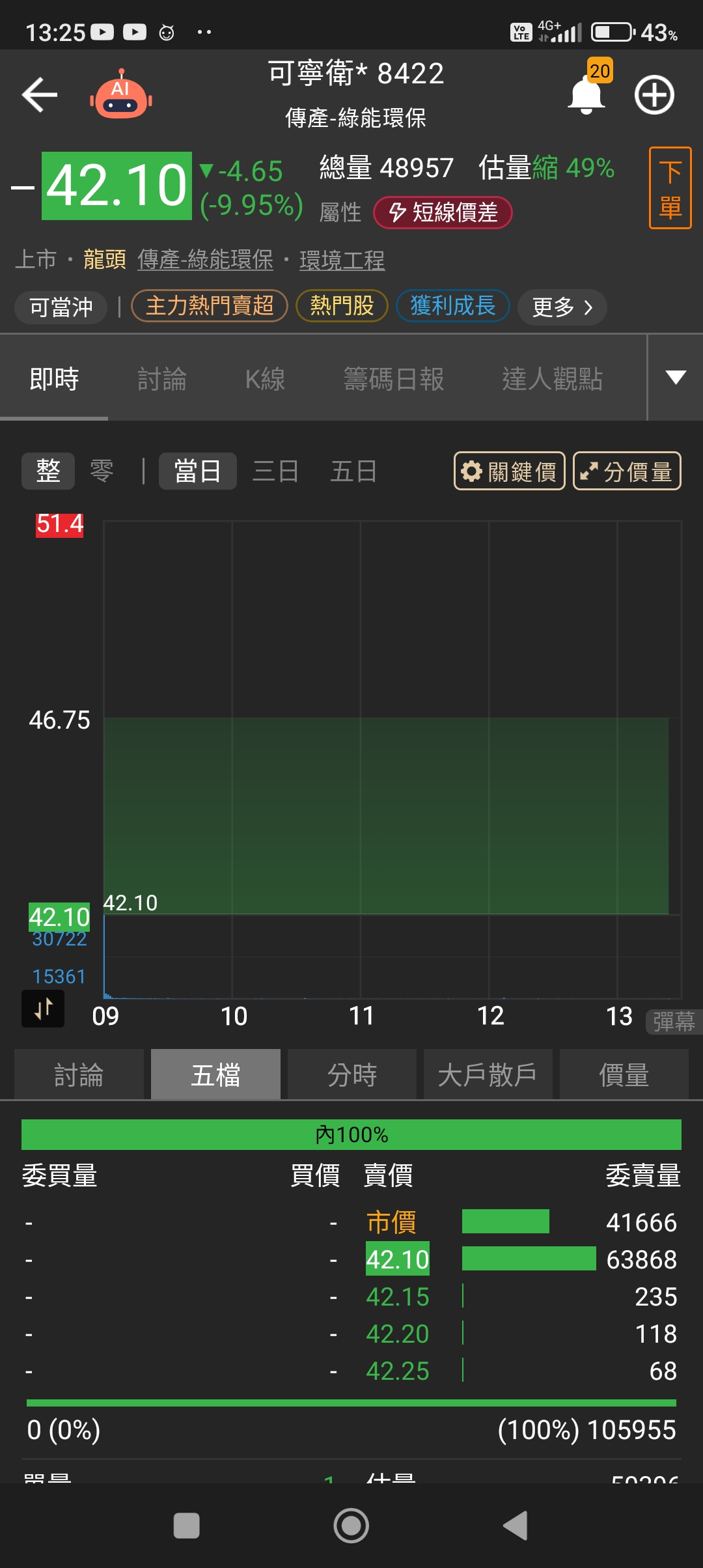
Task: Open the AI robot assistant
Action: [x=121, y=96]
